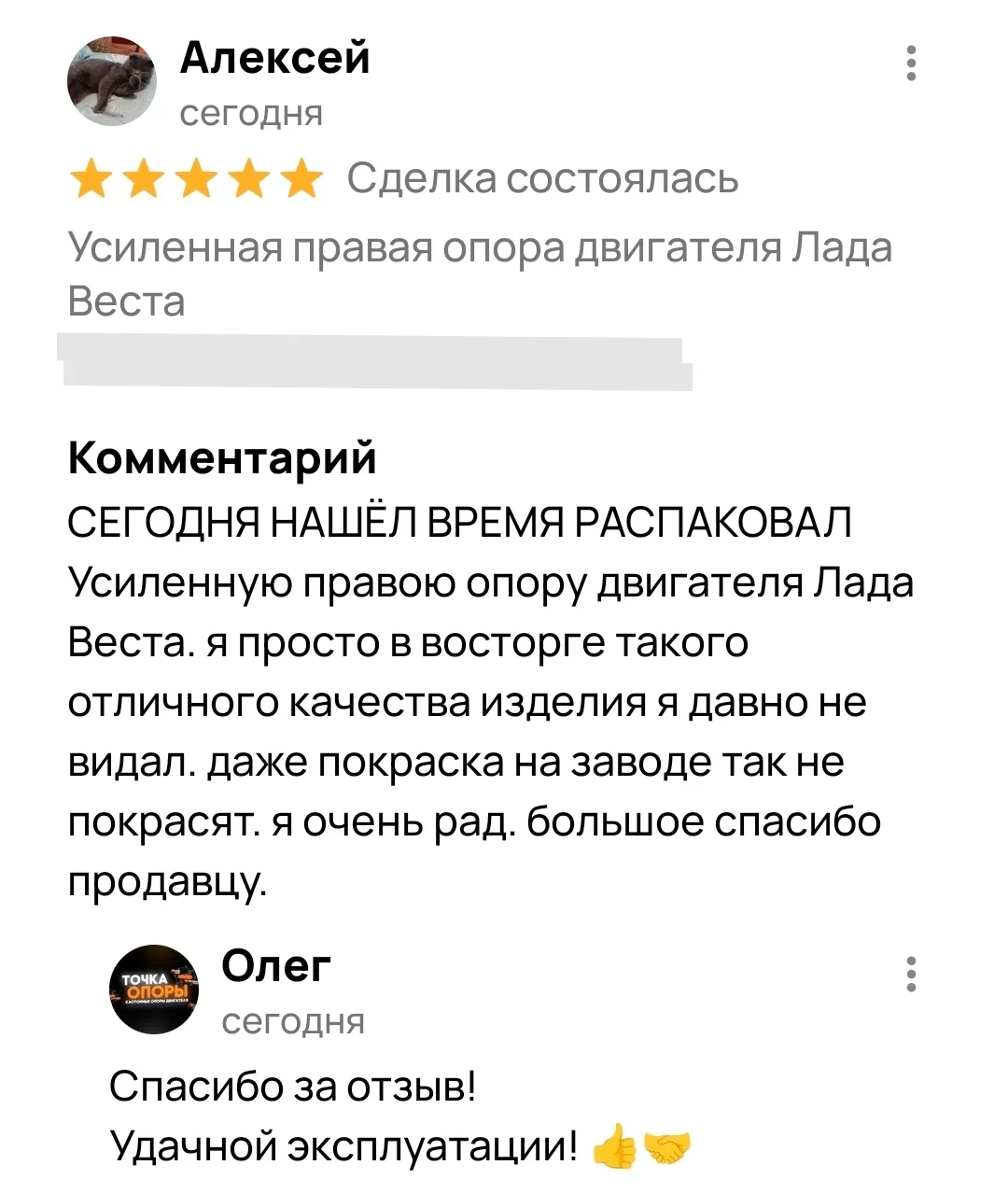
Task: Open the Усиленная правая опора двигателя listing
Action: pos(480,274)
